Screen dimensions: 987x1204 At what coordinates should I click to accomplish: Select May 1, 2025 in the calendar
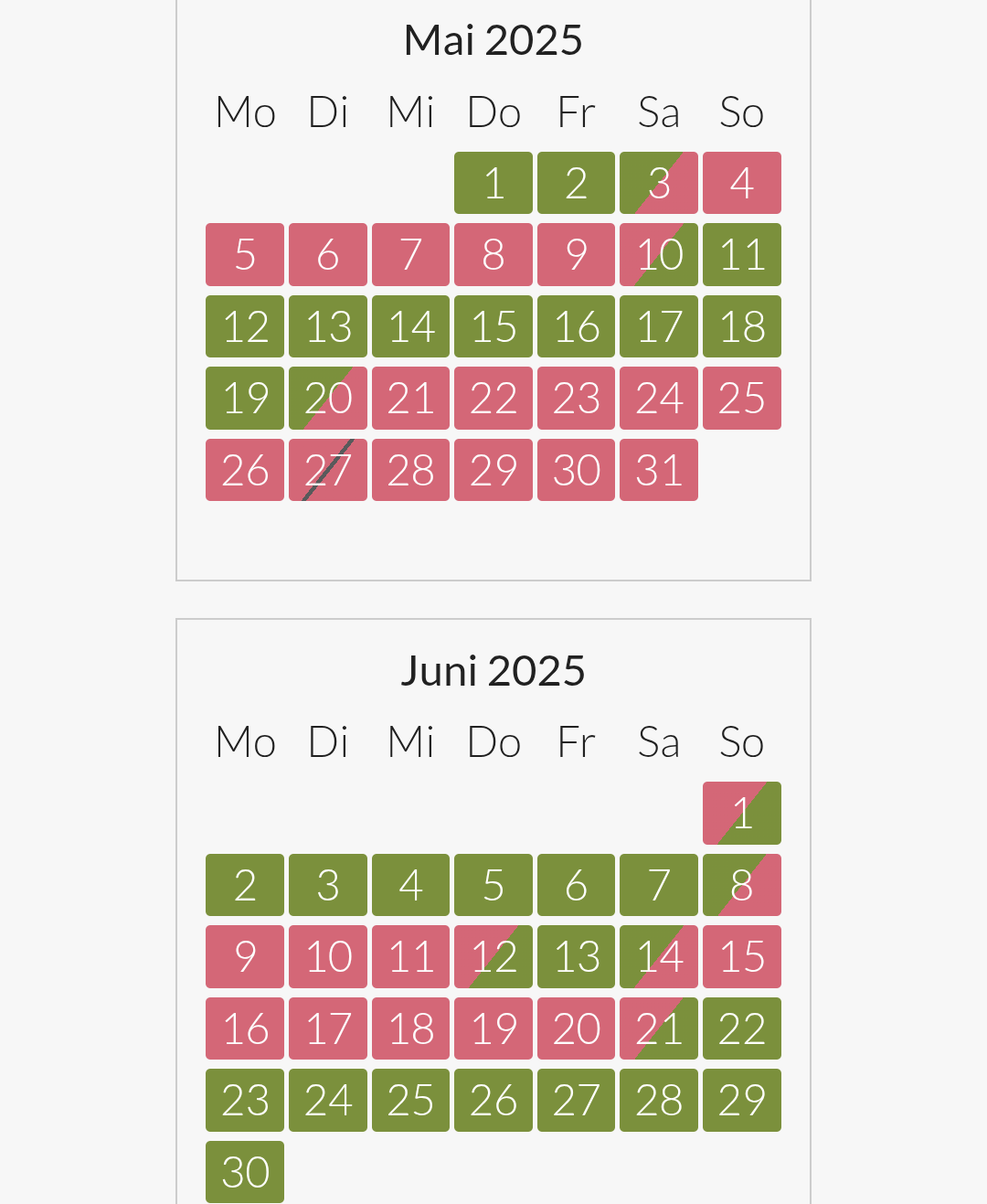pos(493,183)
